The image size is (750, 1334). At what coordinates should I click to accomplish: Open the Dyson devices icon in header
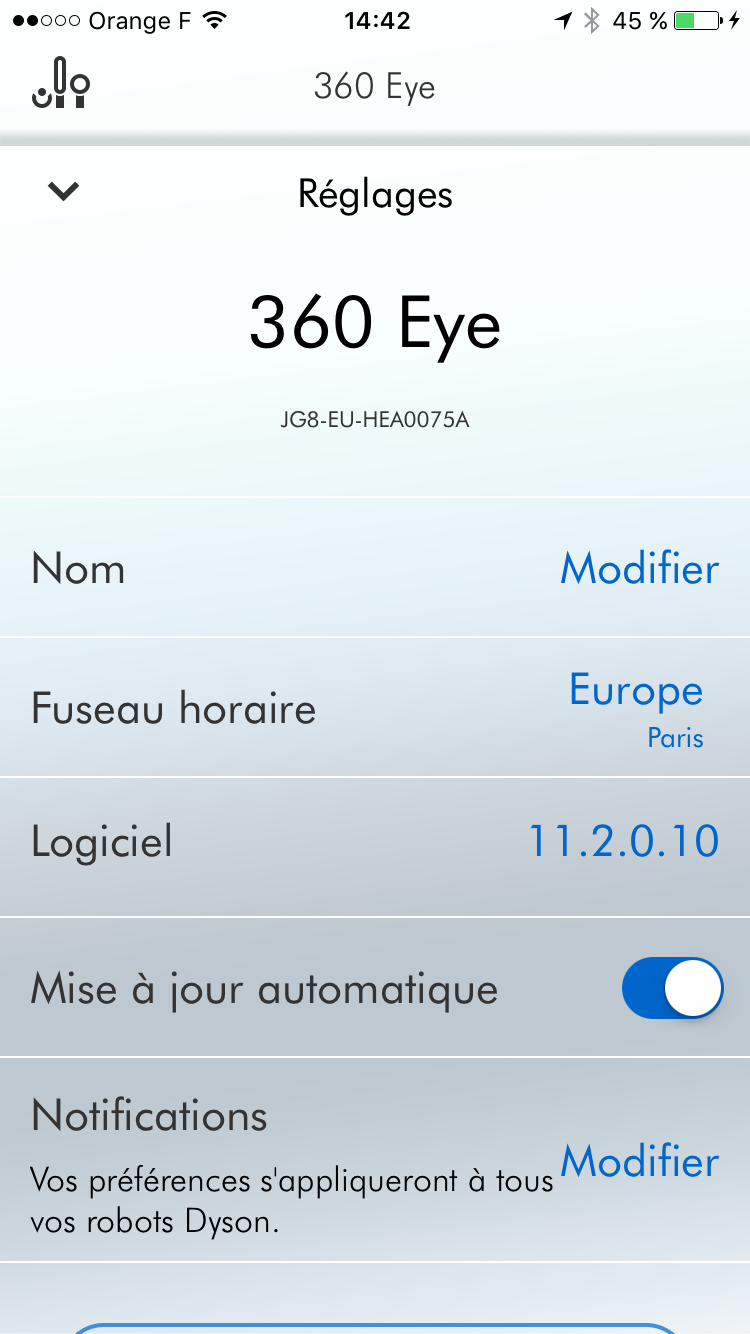[61, 84]
